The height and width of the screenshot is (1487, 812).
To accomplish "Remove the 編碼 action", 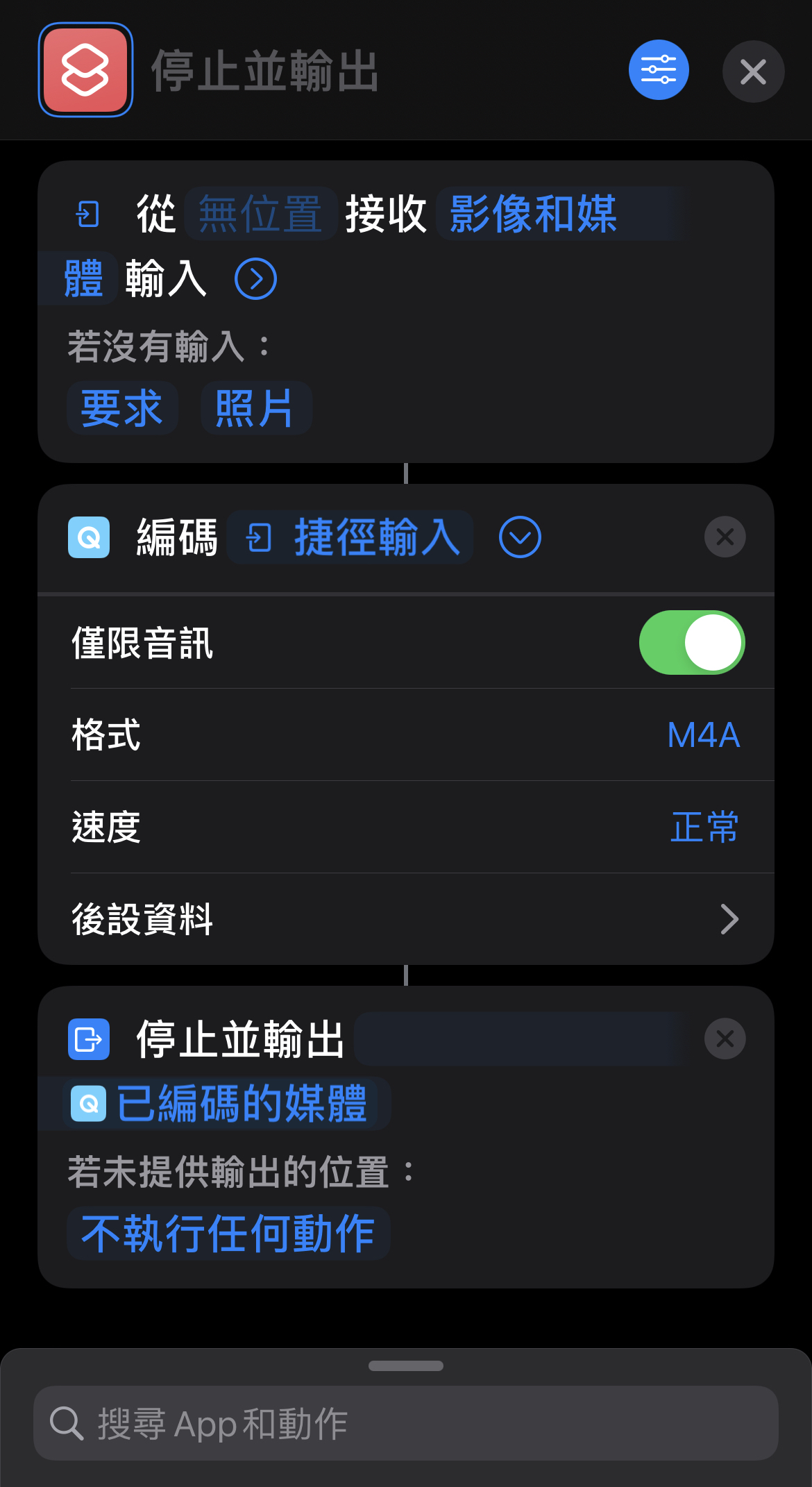I will pos(725,537).
